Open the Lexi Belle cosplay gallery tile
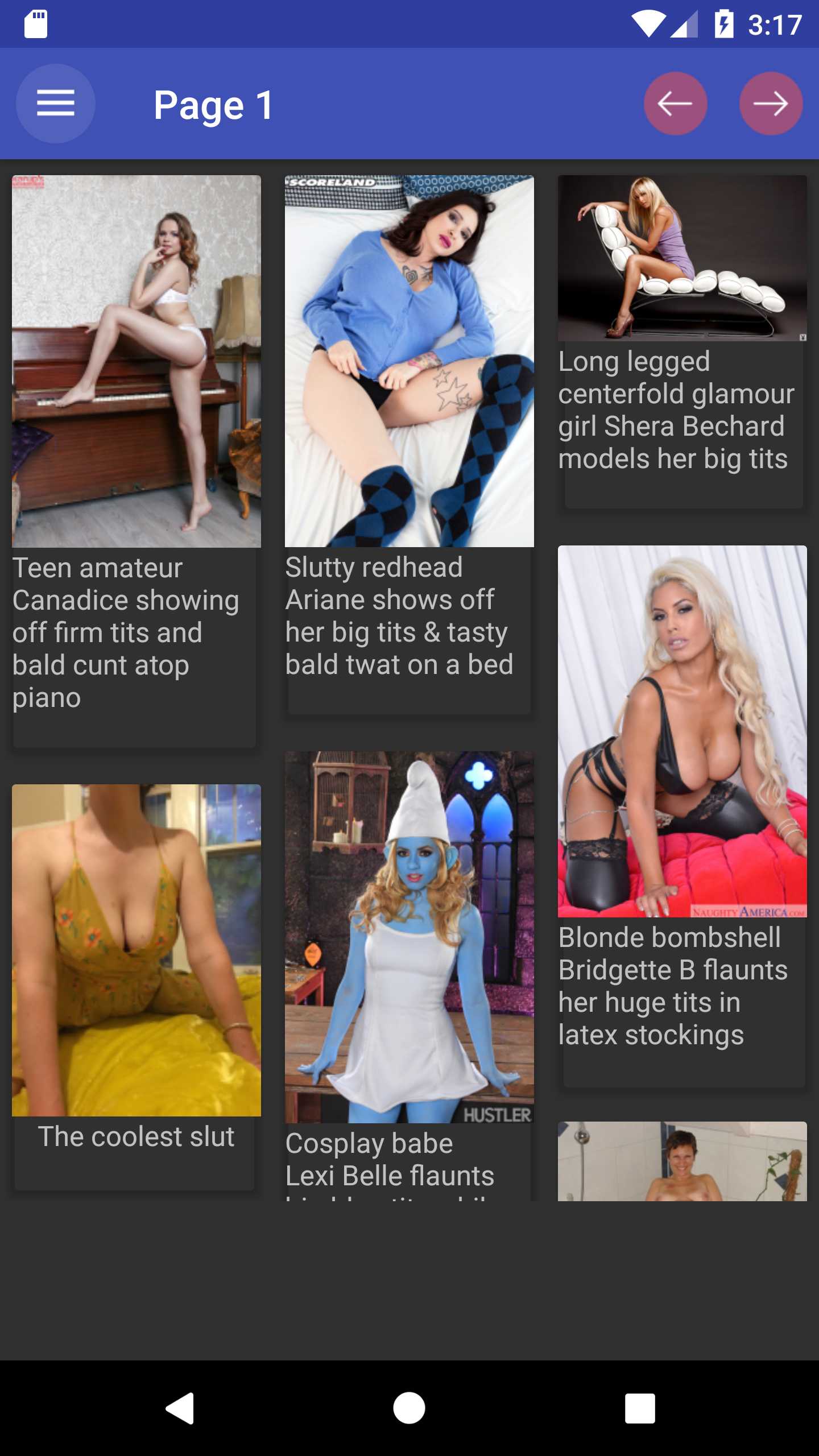 click(x=409, y=937)
